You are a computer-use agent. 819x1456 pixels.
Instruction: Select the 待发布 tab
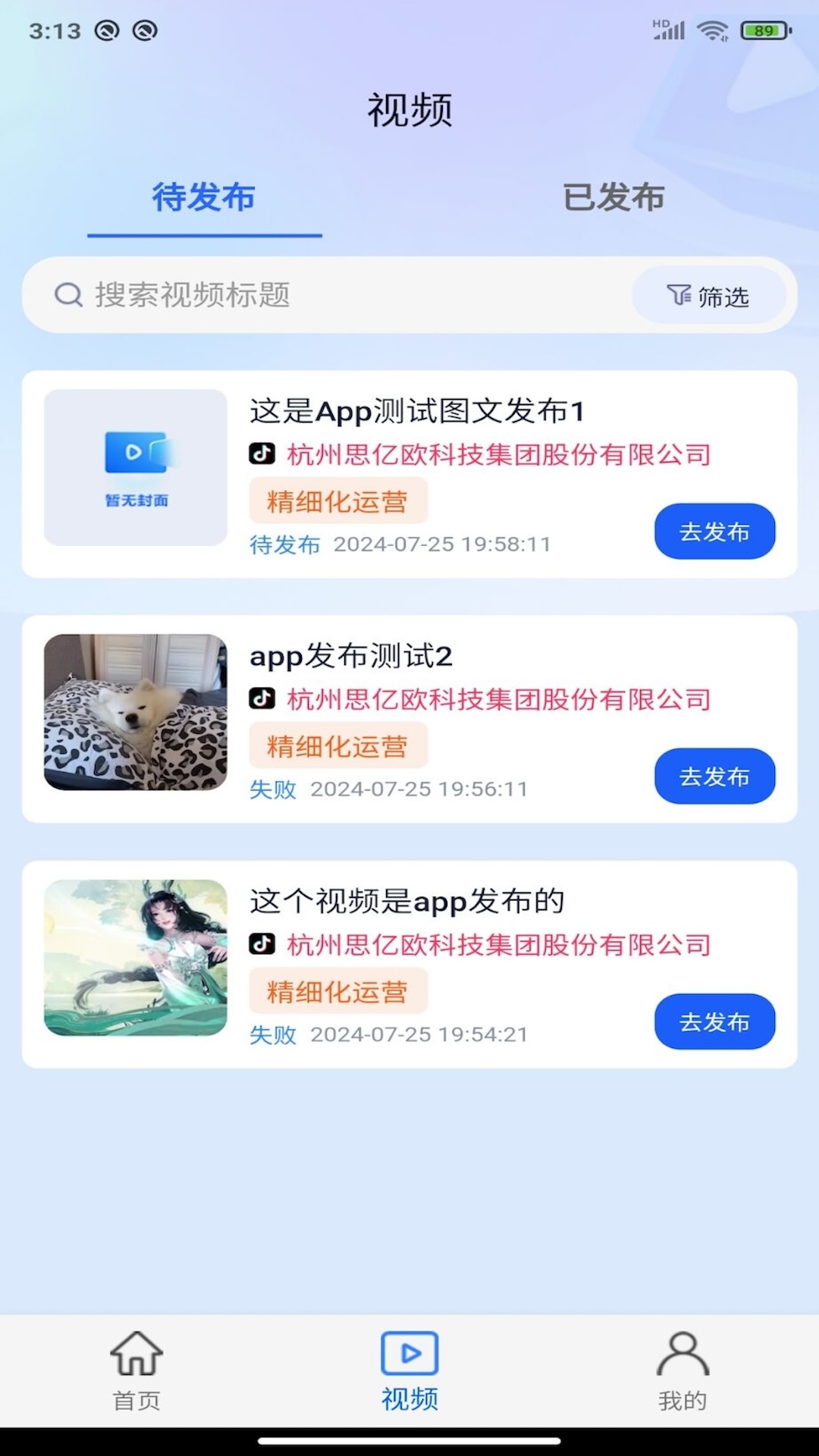click(x=204, y=199)
